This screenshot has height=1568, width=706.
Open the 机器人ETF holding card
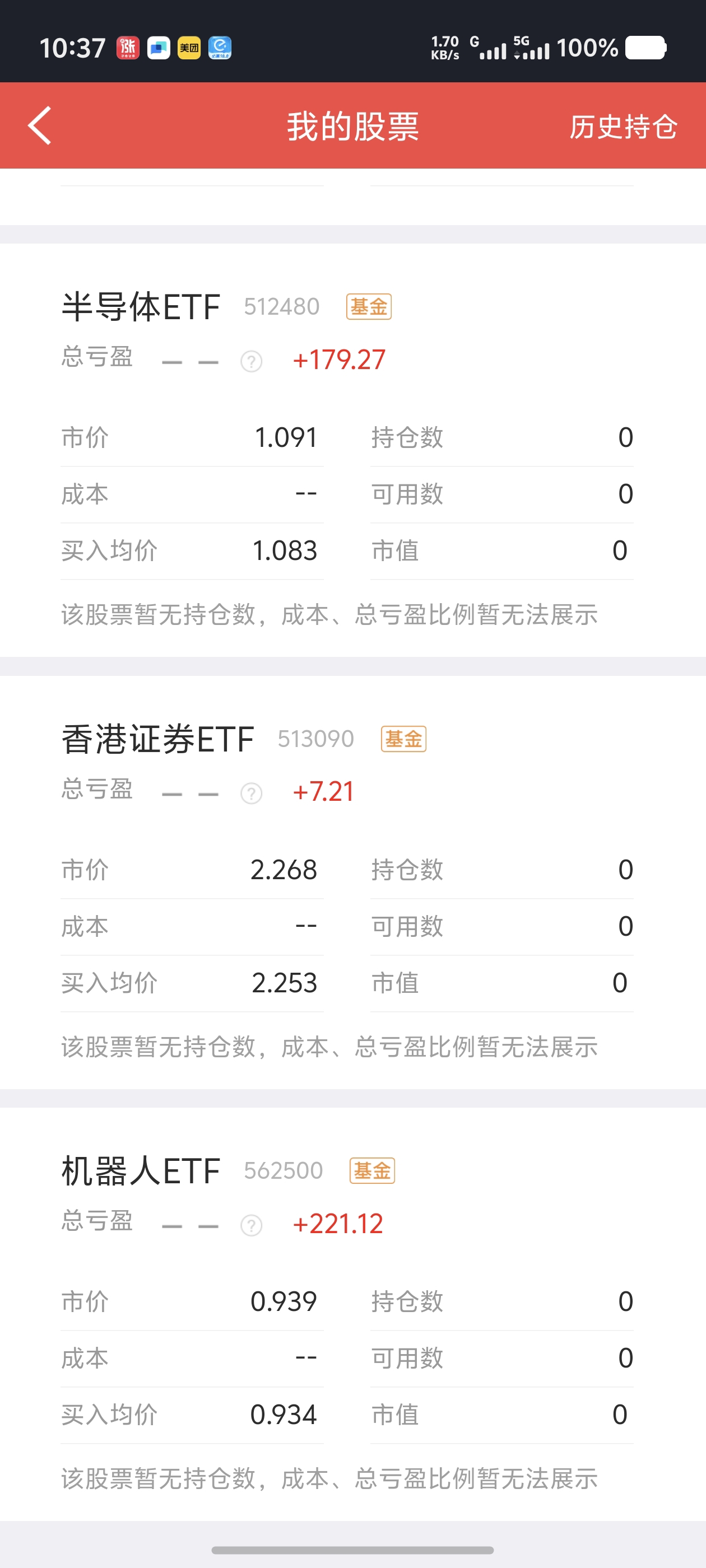pos(352,1315)
